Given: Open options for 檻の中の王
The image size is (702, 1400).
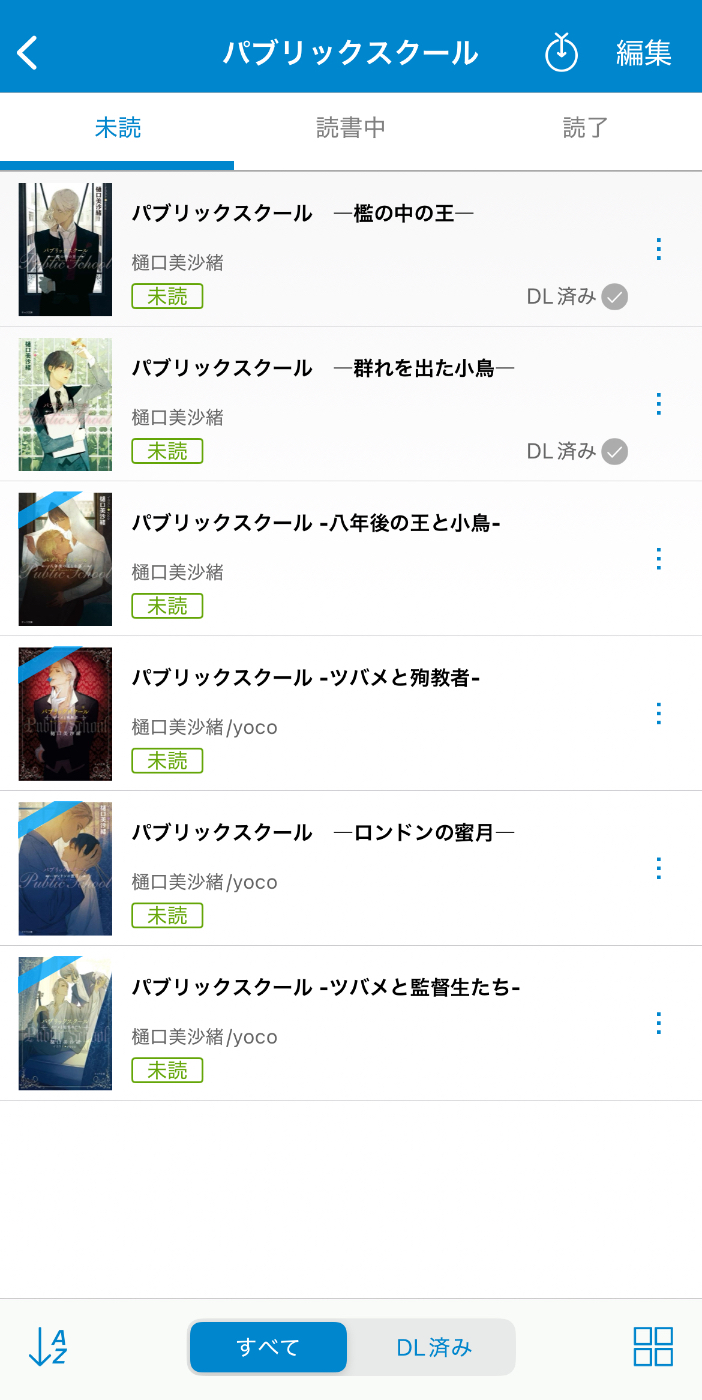Looking at the screenshot, I should tap(658, 249).
